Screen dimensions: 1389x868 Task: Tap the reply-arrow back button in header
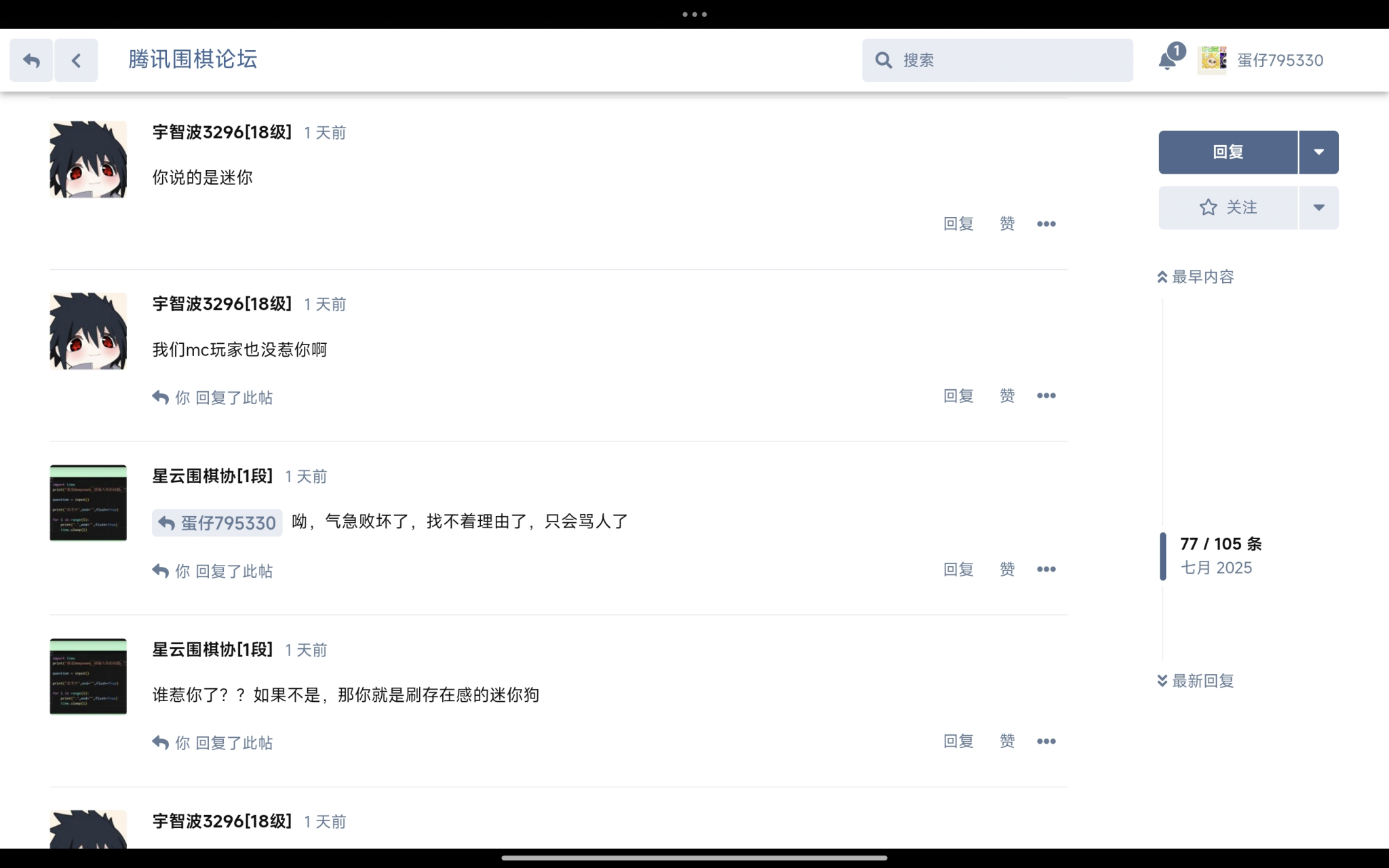(x=31, y=60)
